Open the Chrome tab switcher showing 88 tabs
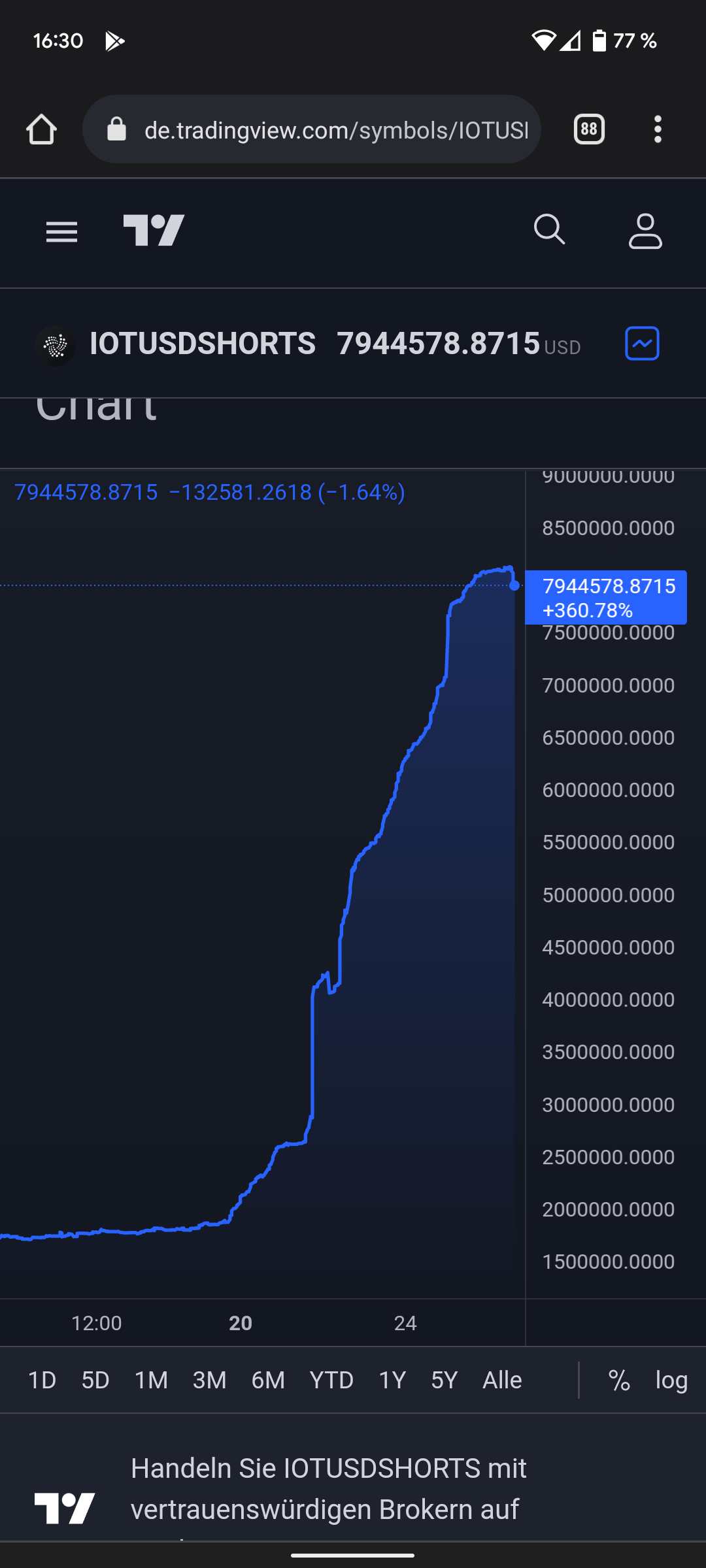The image size is (706, 1568). [x=588, y=129]
